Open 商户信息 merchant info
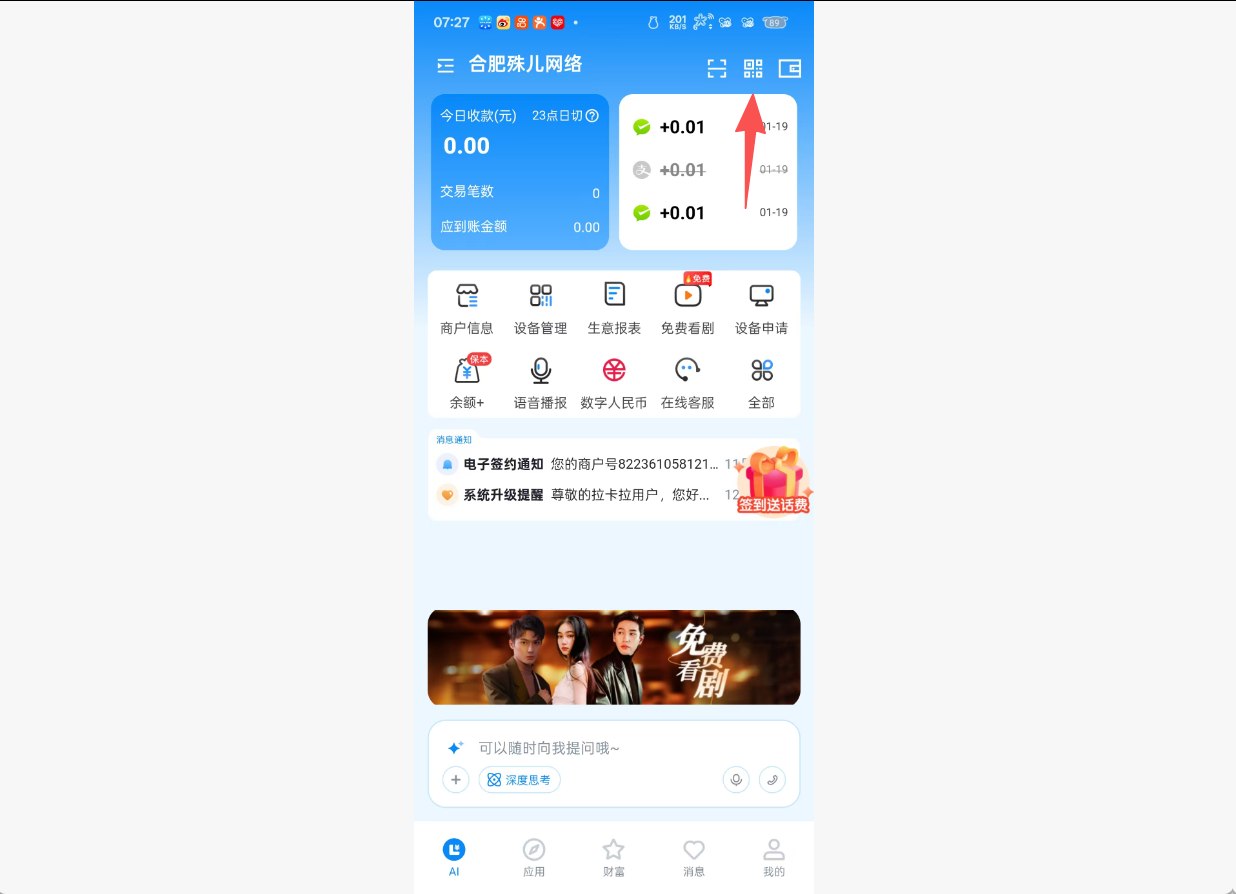The image size is (1236, 894). coord(467,308)
